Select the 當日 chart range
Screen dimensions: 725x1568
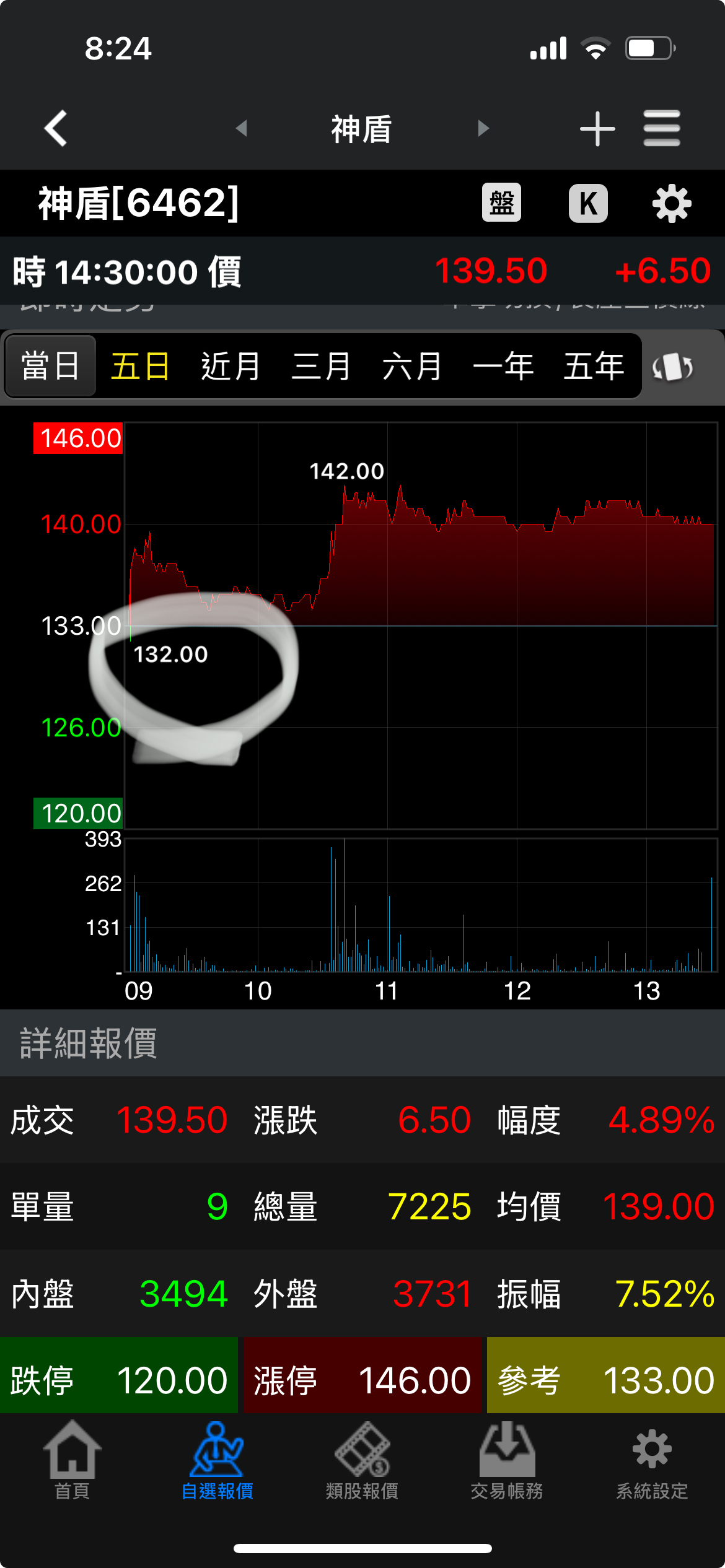pos(50,366)
